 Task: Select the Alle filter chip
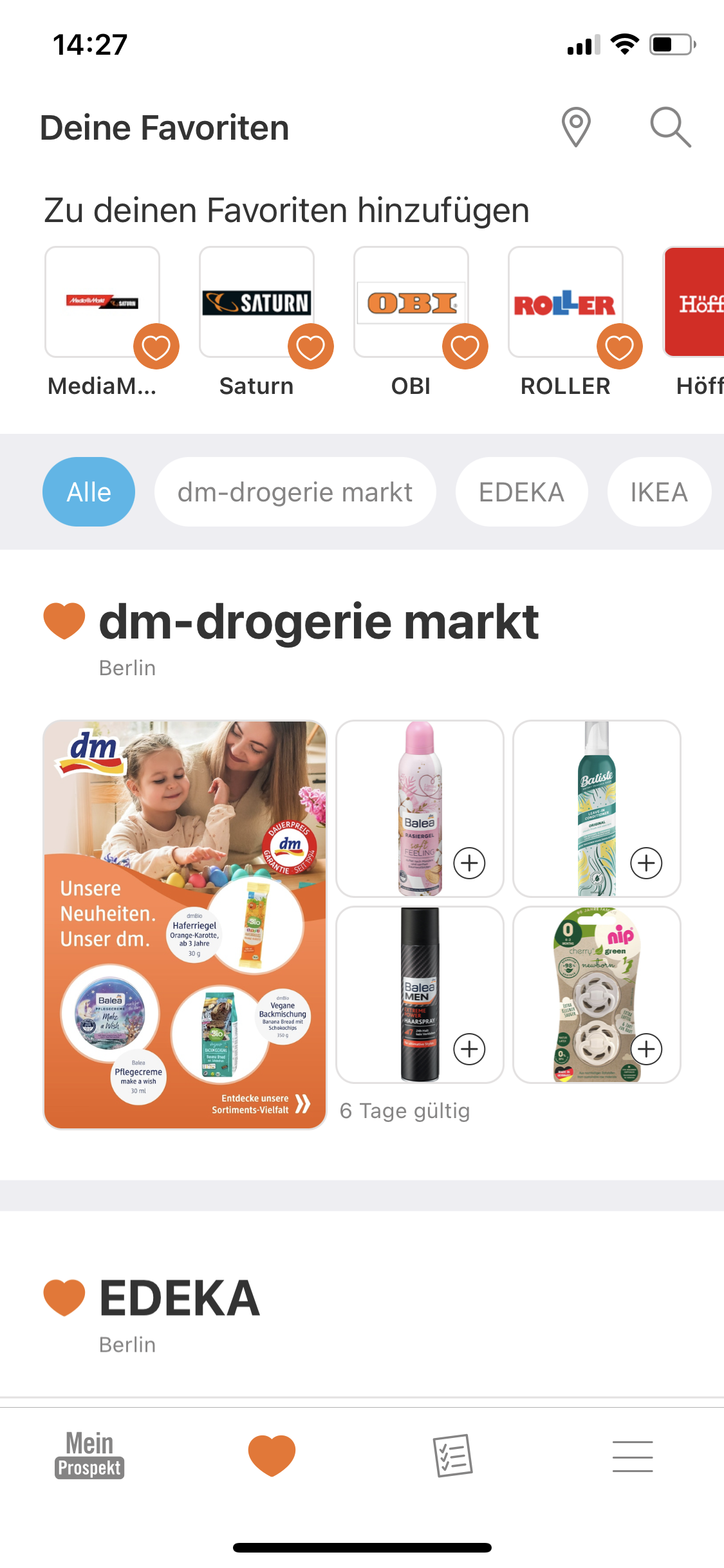tap(89, 492)
